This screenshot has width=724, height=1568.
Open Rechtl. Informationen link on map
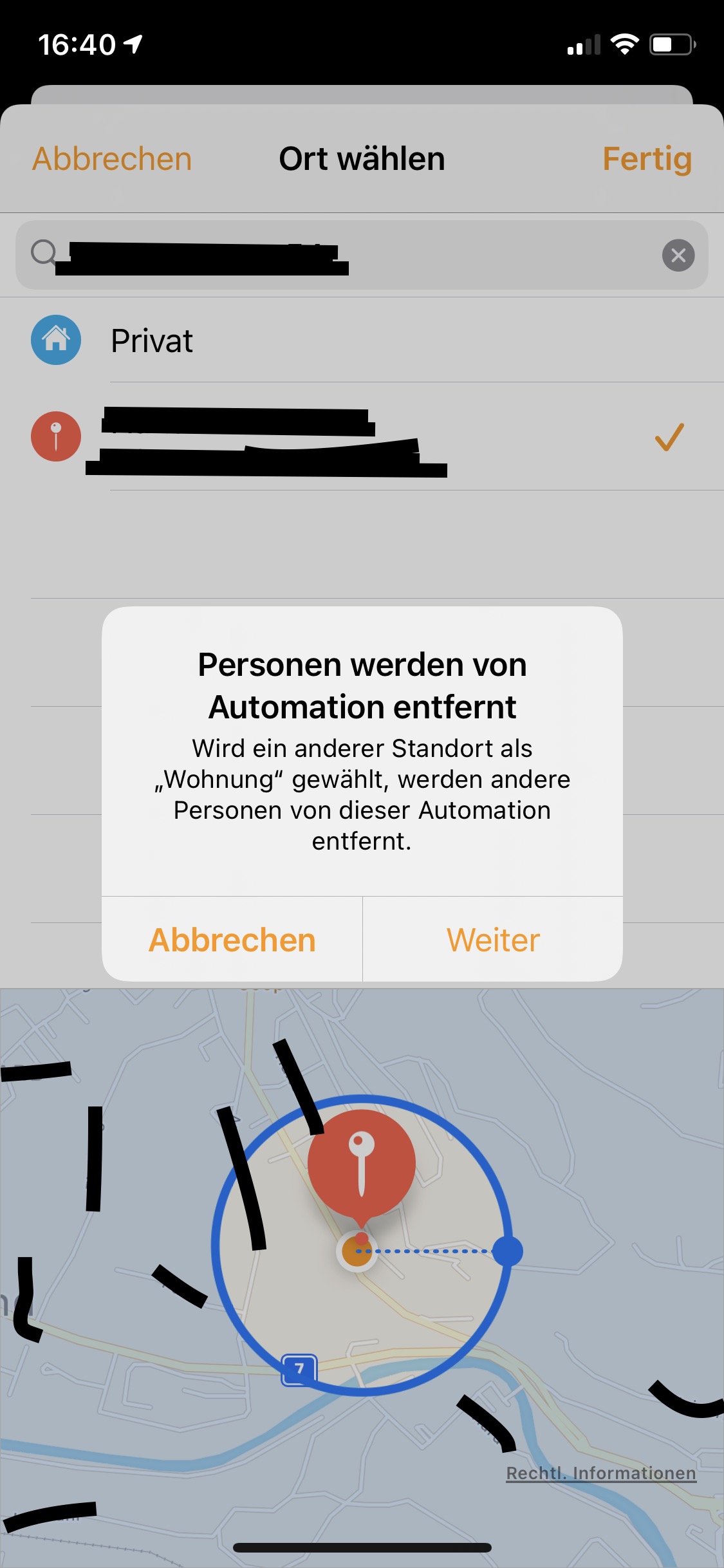click(x=600, y=1473)
